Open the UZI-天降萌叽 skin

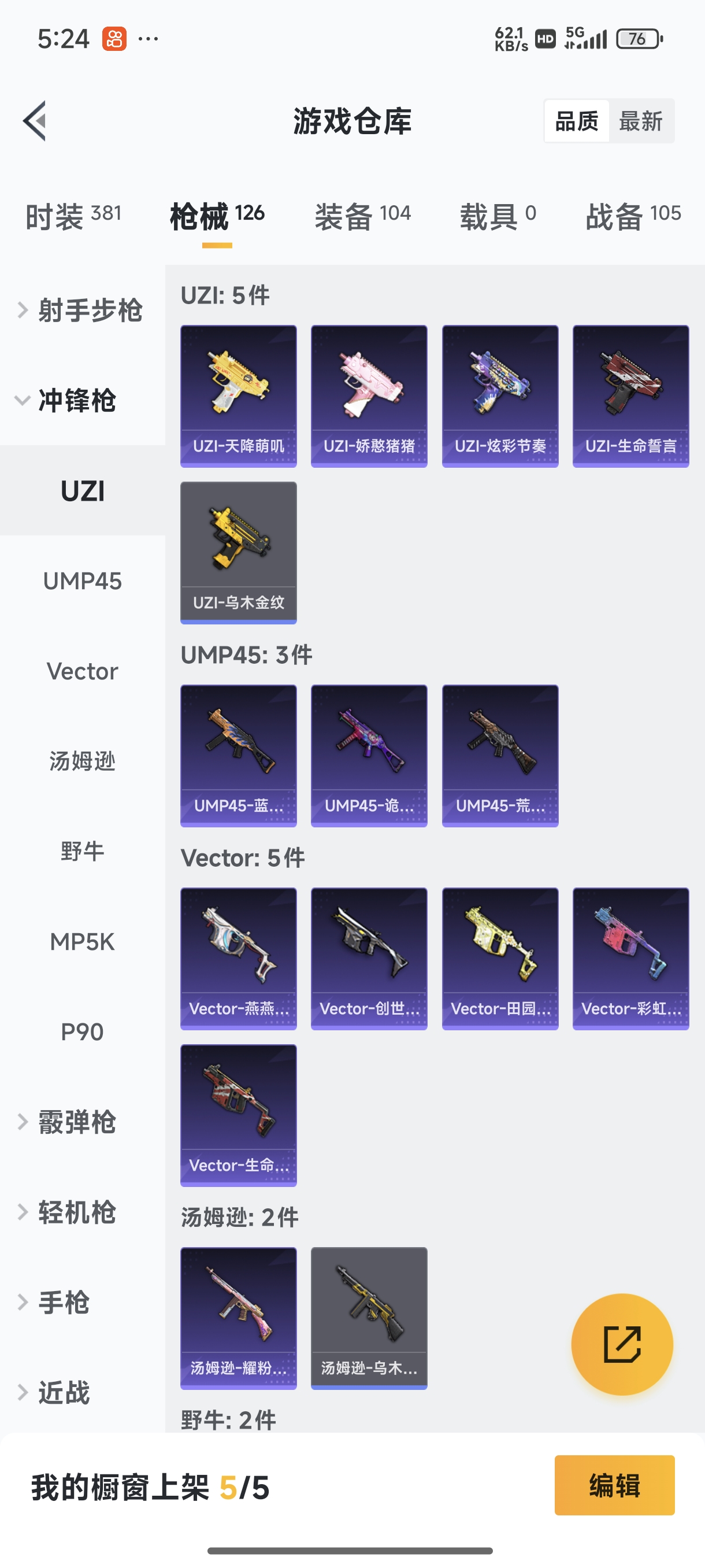239,396
